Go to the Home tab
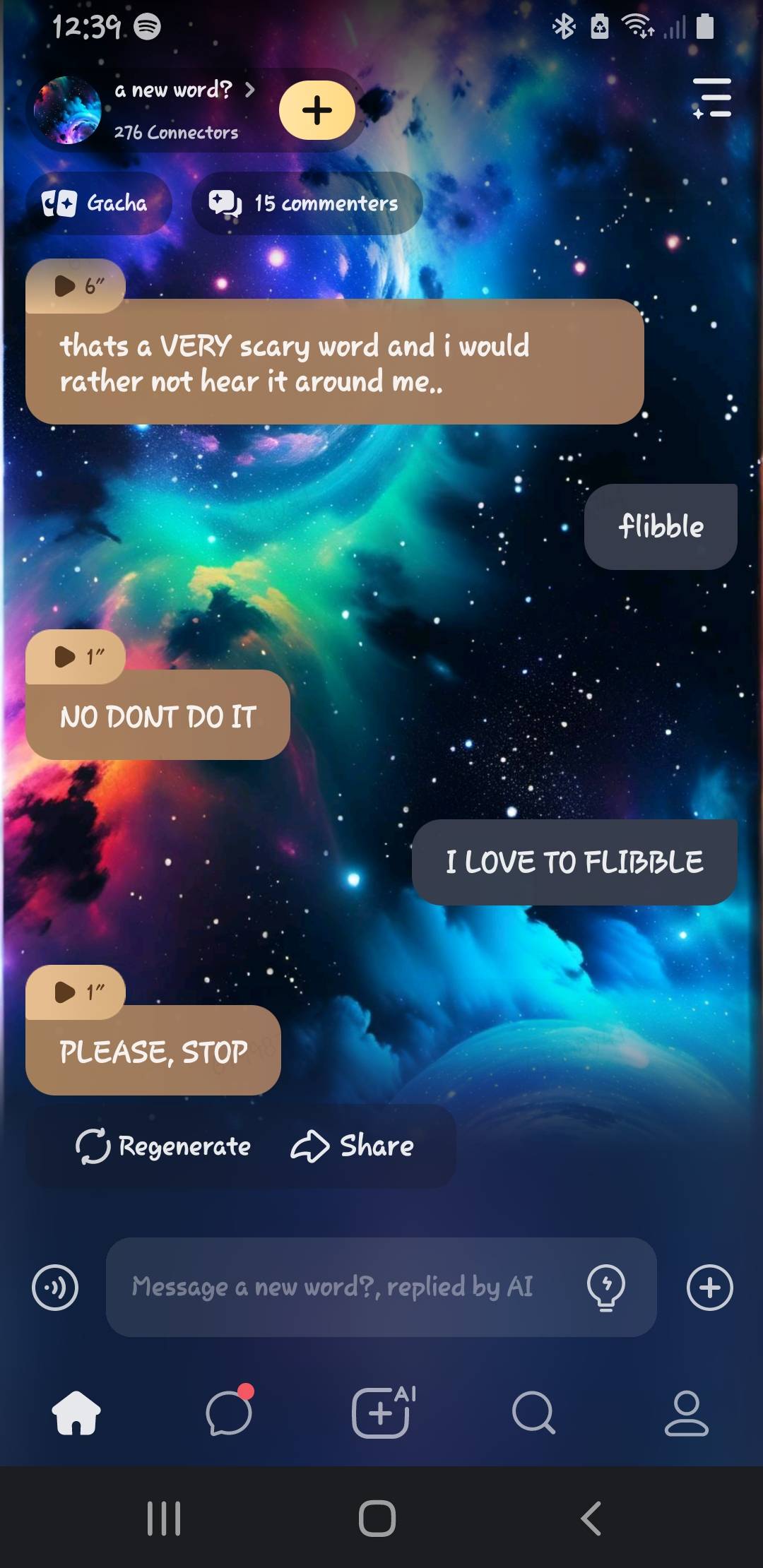The height and width of the screenshot is (1568, 763). pos(76,1413)
